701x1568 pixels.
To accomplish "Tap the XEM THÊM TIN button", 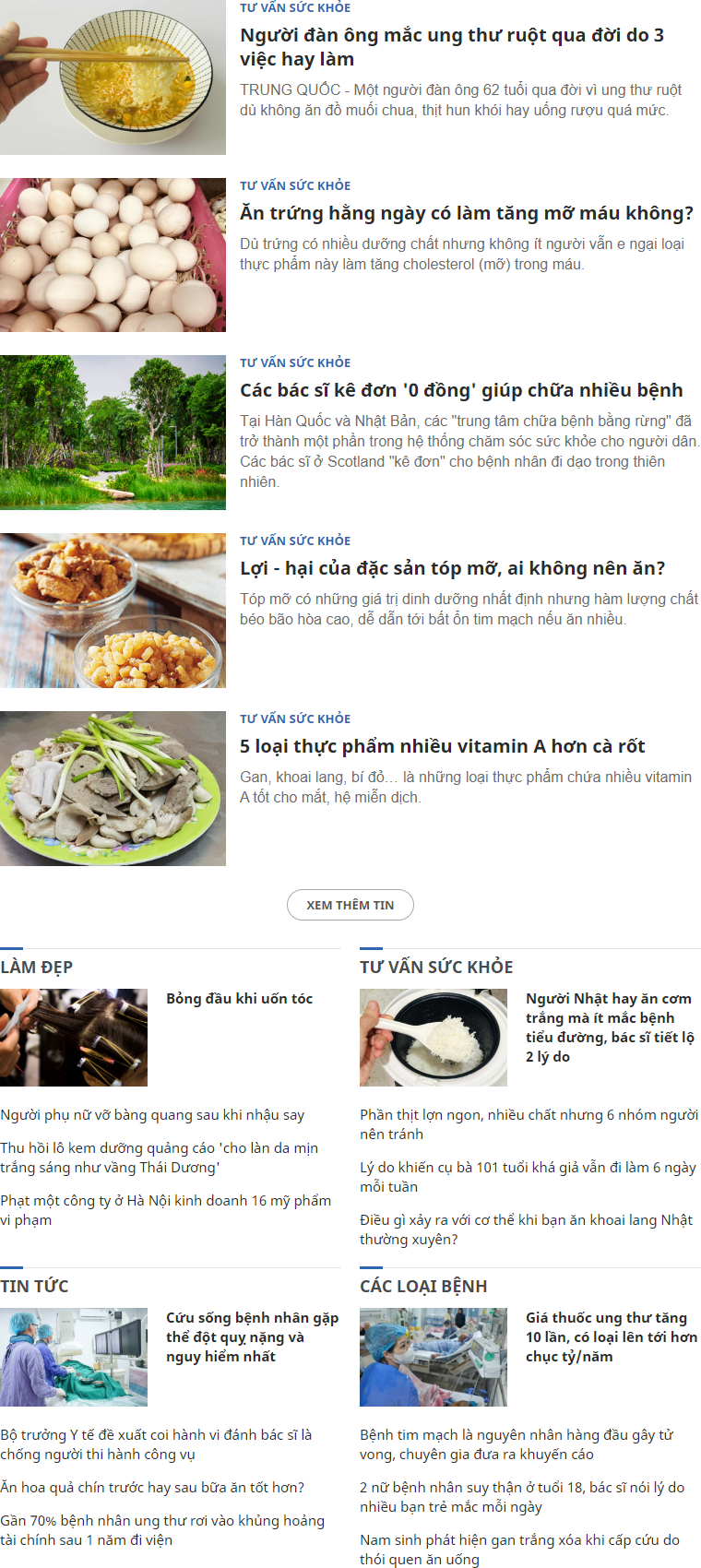I will click(350, 905).
